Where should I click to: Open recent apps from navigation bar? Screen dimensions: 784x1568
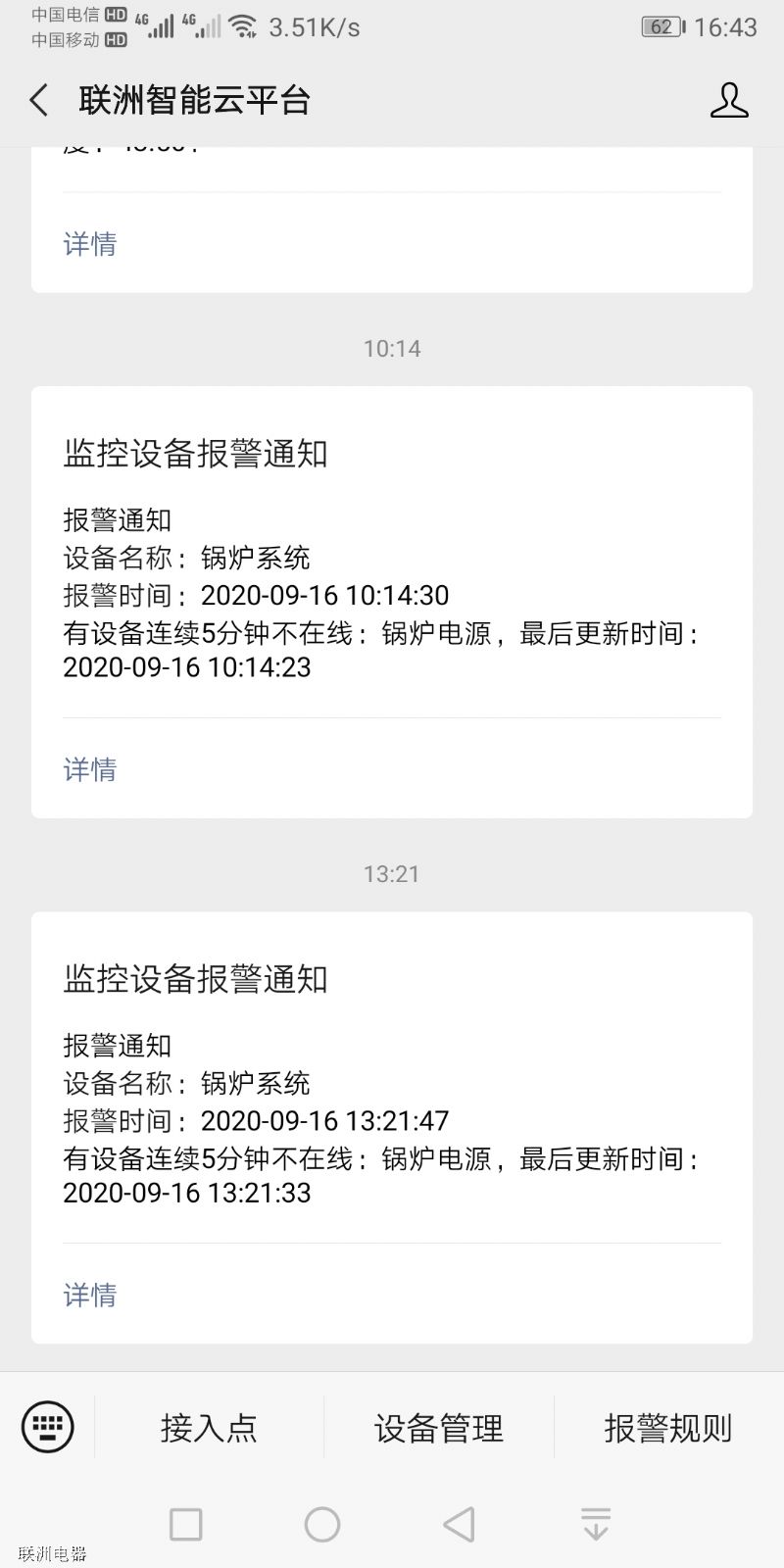(x=186, y=1524)
